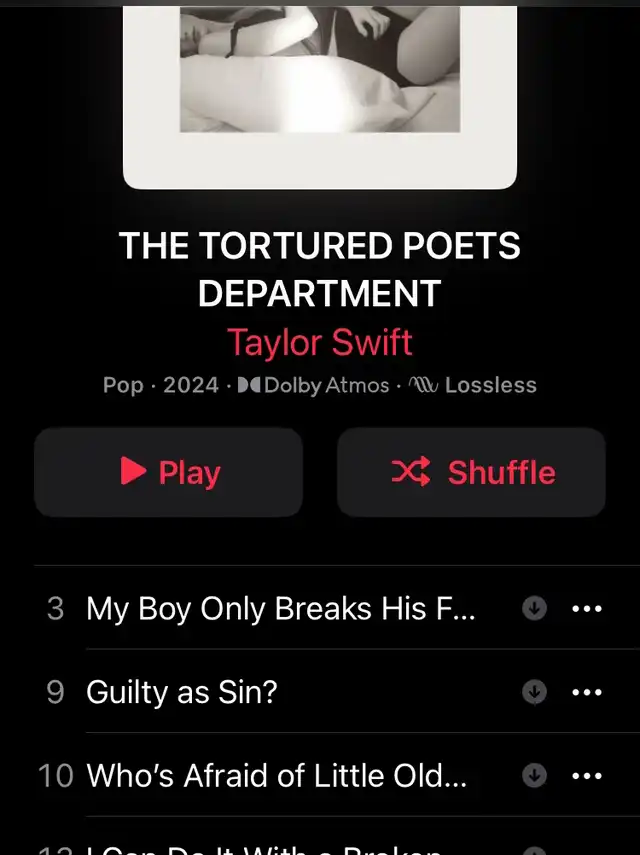Image resolution: width=640 pixels, height=855 pixels.
Task: Download Who's Afraid of Little Old...
Action: point(535,775)
